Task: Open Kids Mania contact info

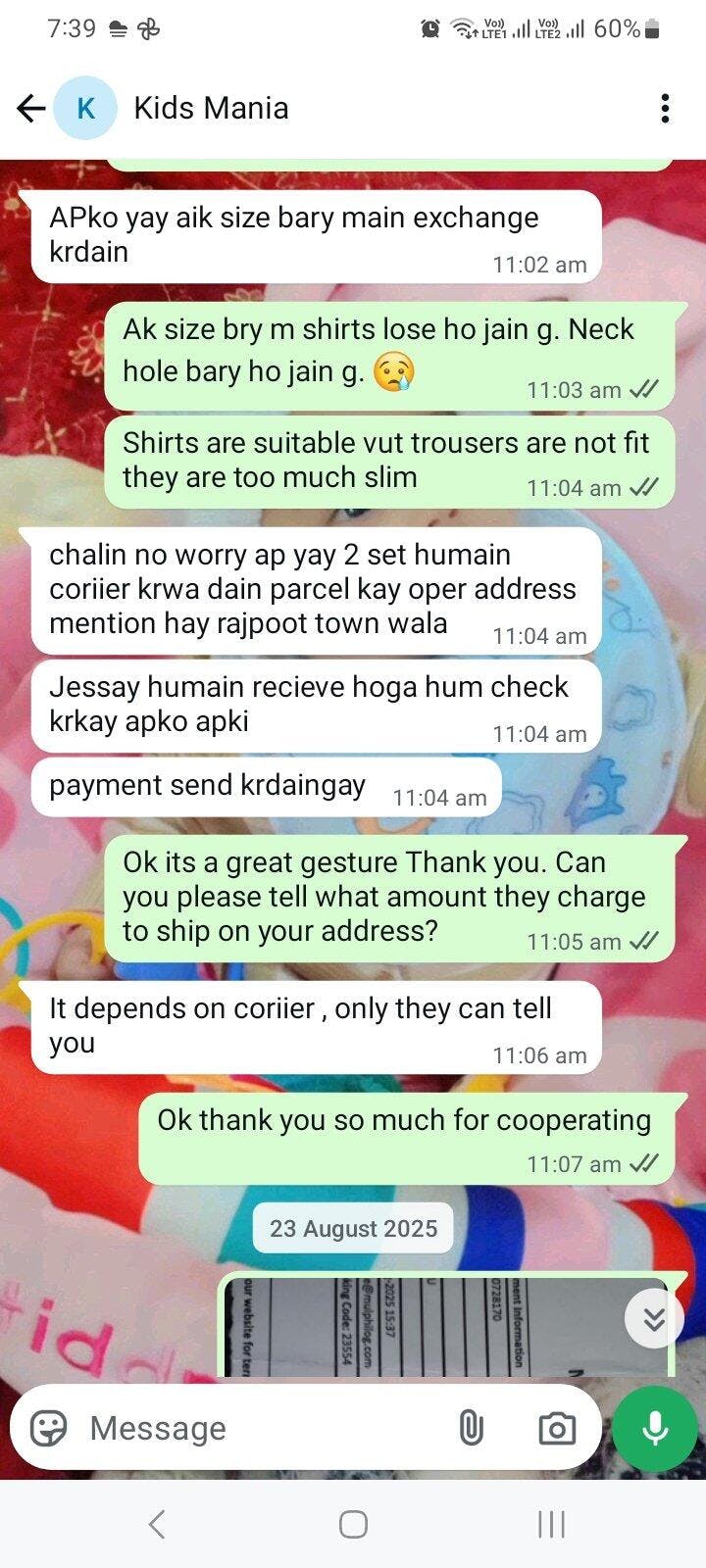Action: (211, 108)
